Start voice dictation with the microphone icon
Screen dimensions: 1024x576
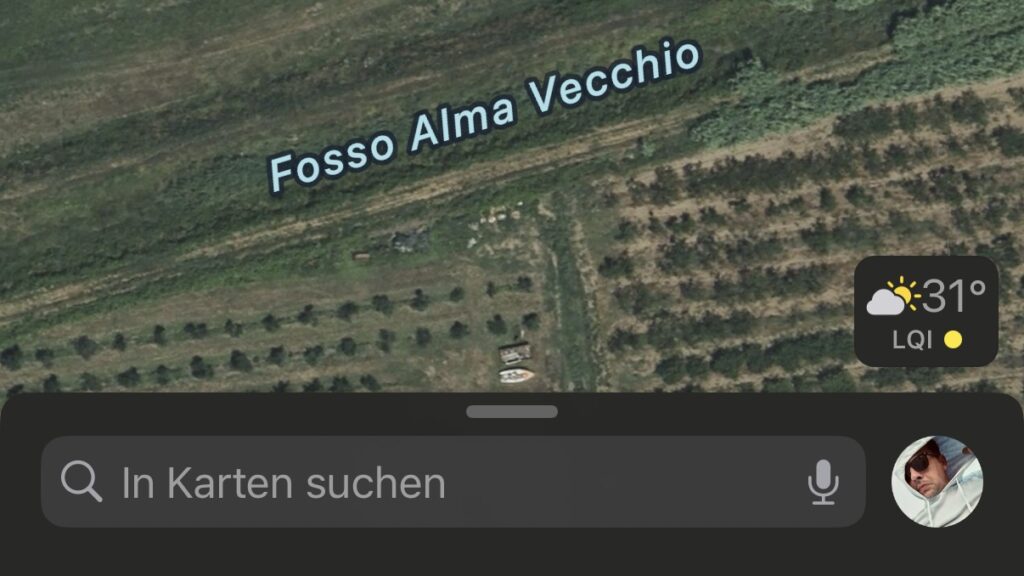(x=822, y=483)
